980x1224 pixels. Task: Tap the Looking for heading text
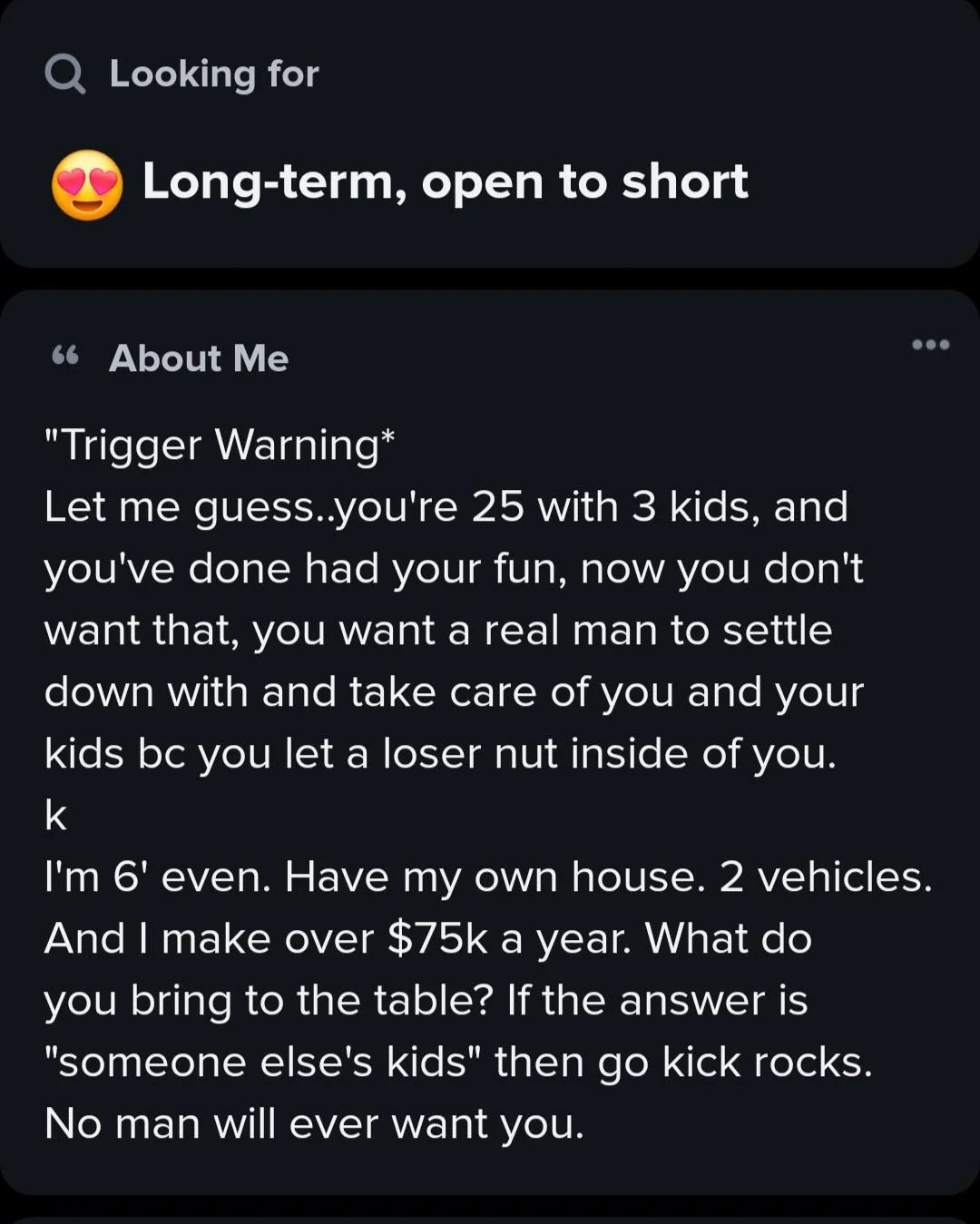click(213, 73)
